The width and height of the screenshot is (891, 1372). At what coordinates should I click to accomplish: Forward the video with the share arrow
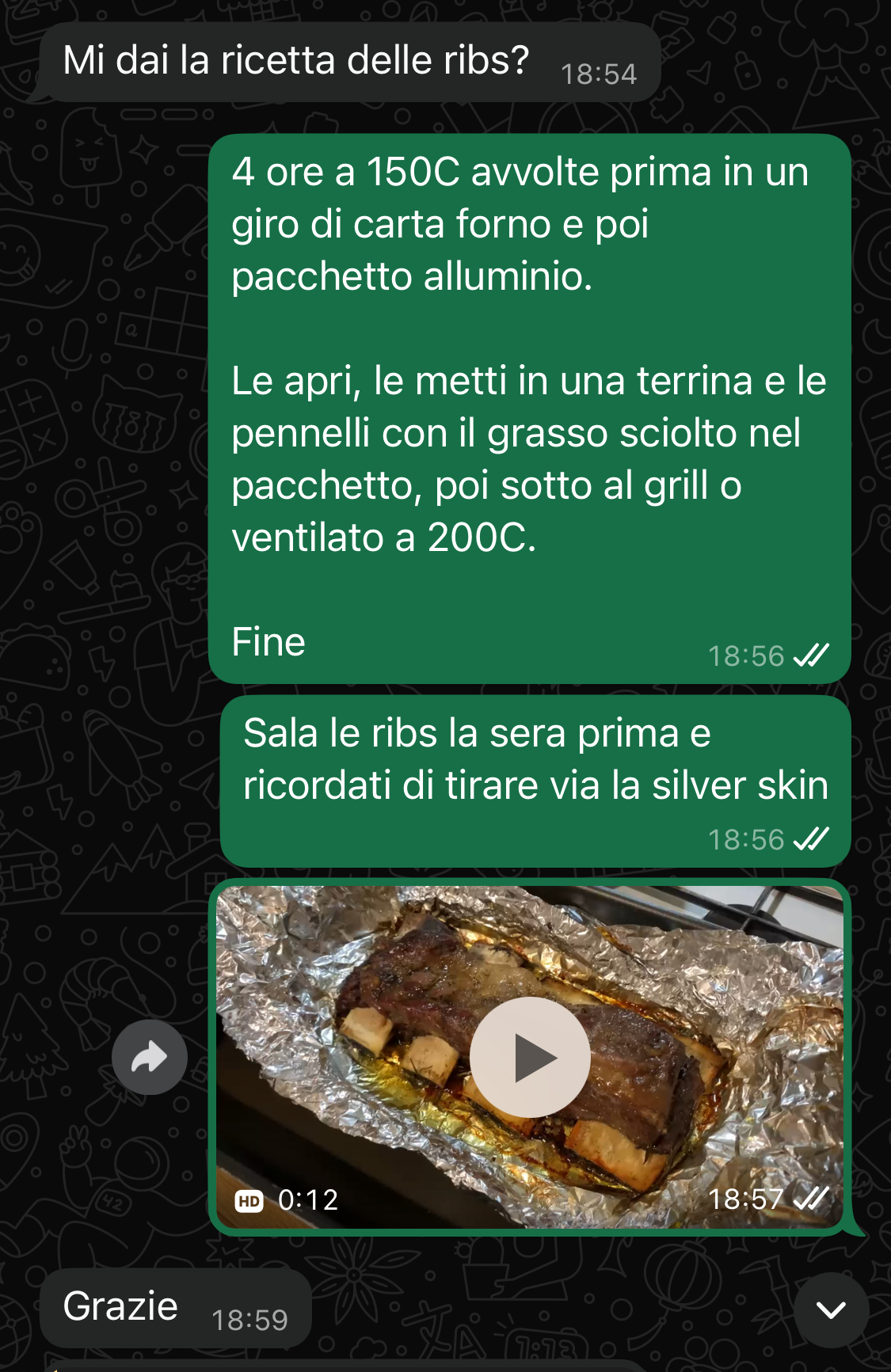pos(149,1057)
